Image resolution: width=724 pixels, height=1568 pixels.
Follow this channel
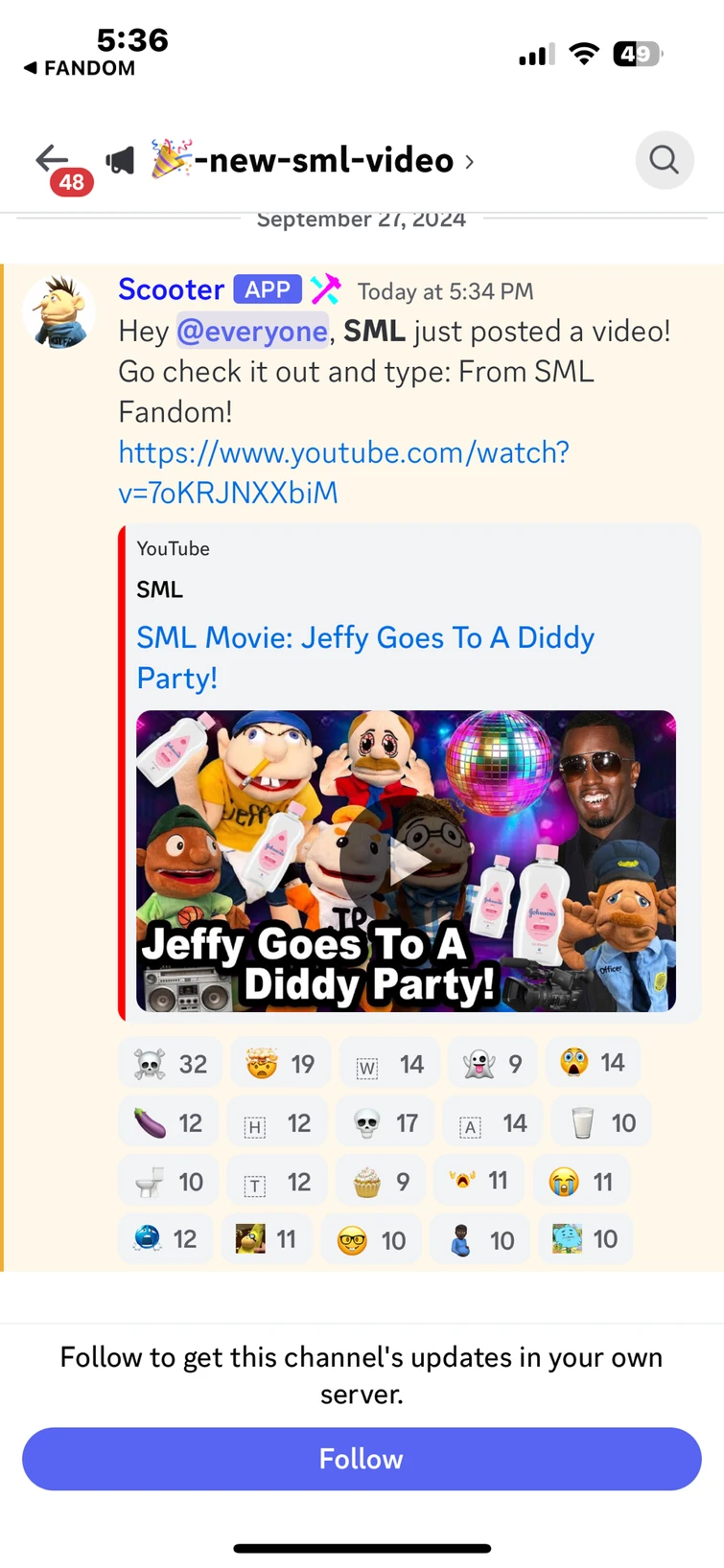(x=362, y=1459)
